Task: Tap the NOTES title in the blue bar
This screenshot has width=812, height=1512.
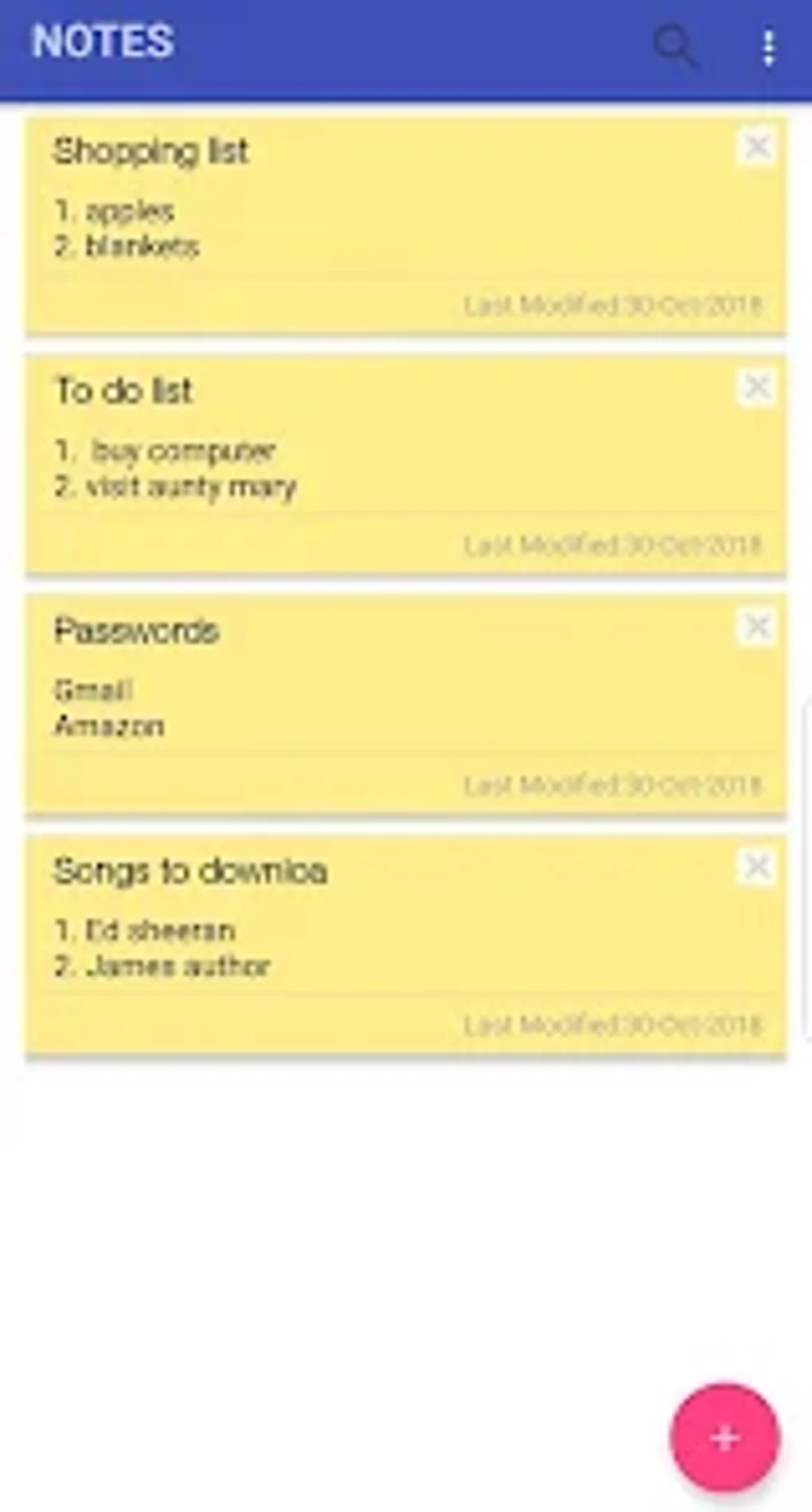Action: pos(103,41)
